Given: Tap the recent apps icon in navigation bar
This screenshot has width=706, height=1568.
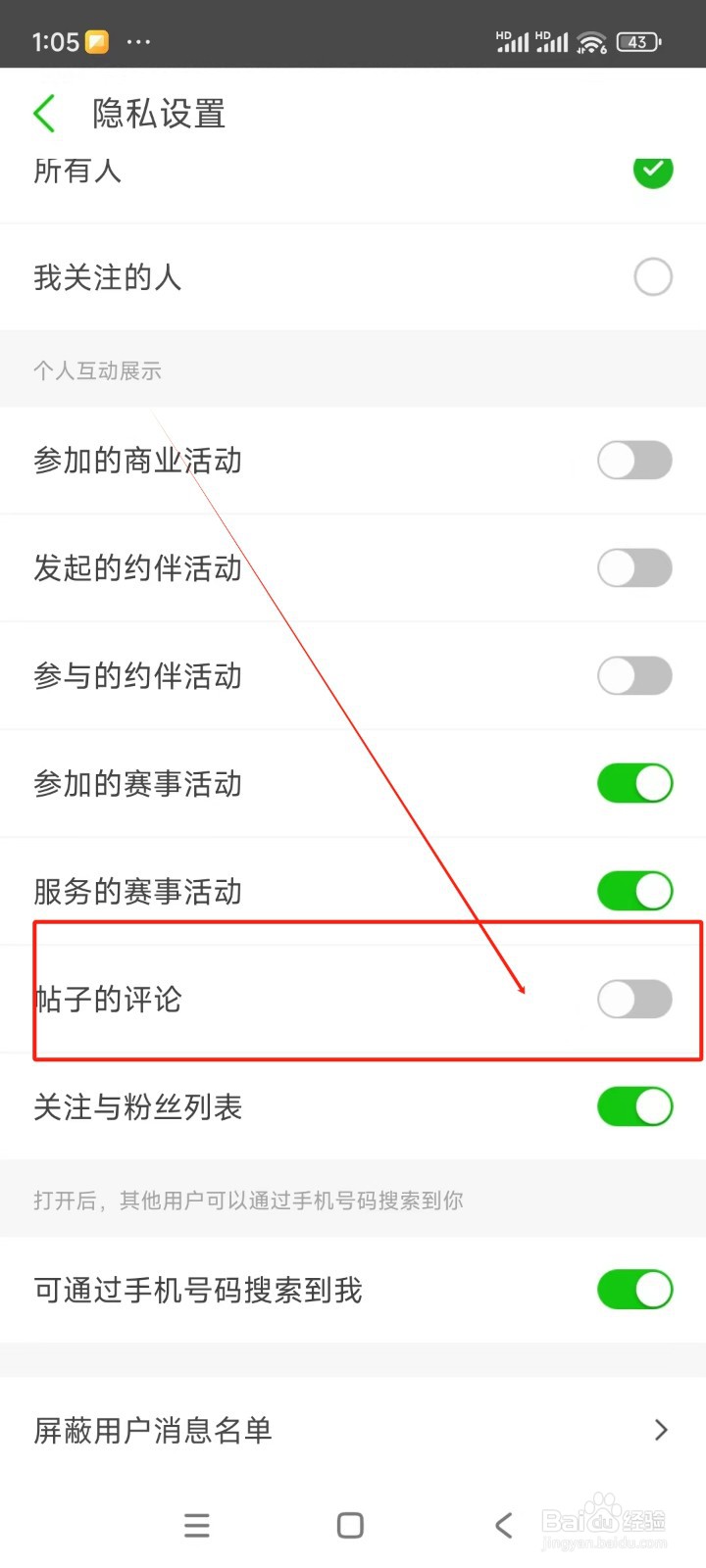Looking at the screenshot, I should [x=196, y=1525].
